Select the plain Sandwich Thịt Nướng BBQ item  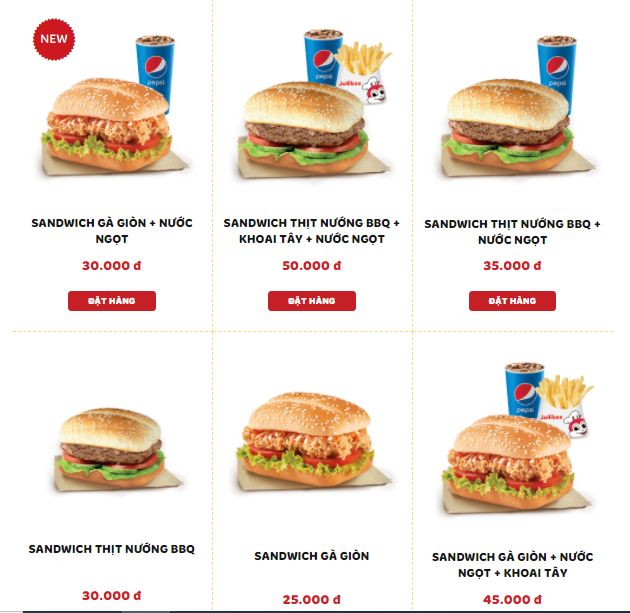pyautogui.click(x=111, y=548)
